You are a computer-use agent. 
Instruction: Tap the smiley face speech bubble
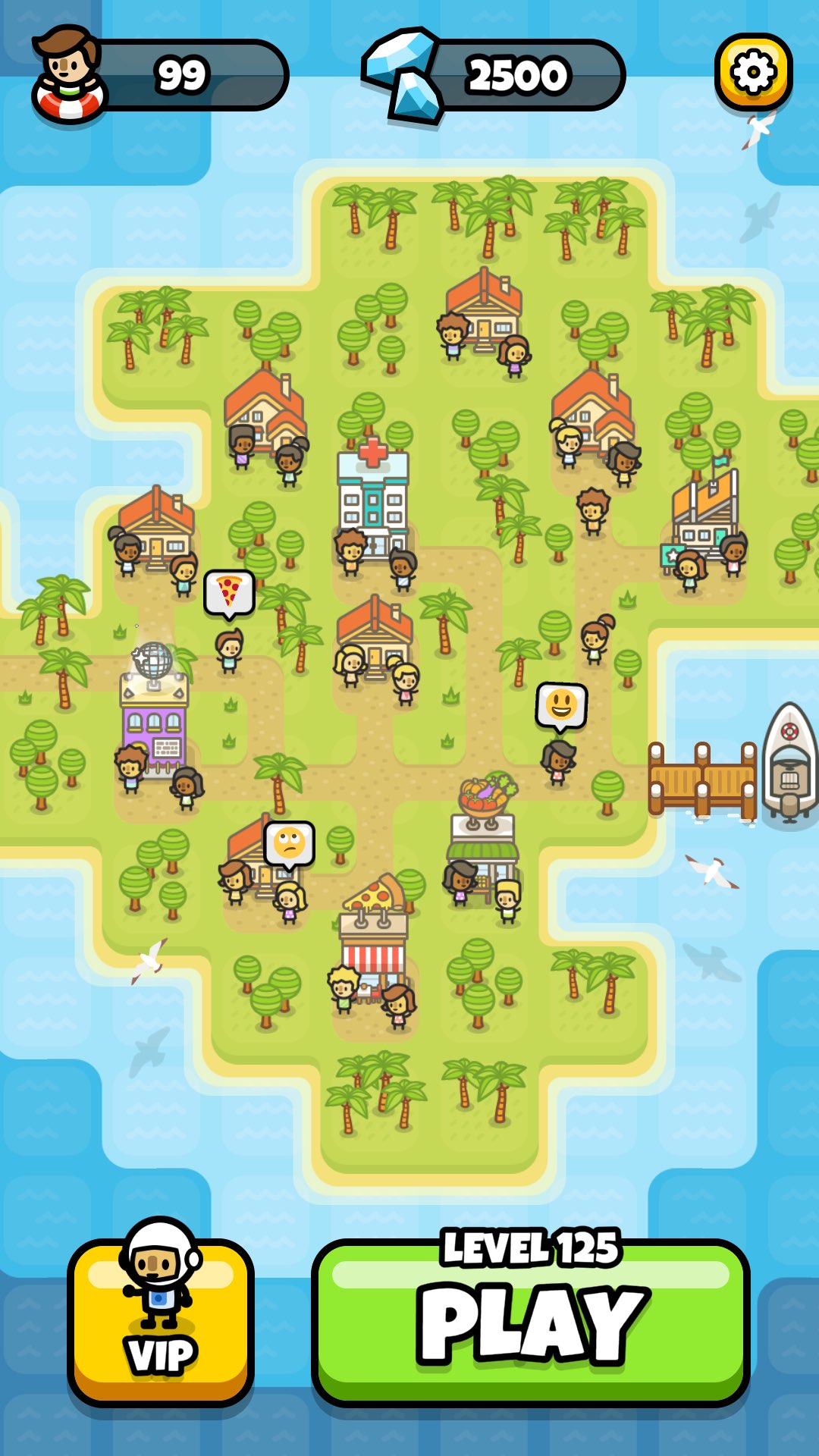tap(561, 707)
